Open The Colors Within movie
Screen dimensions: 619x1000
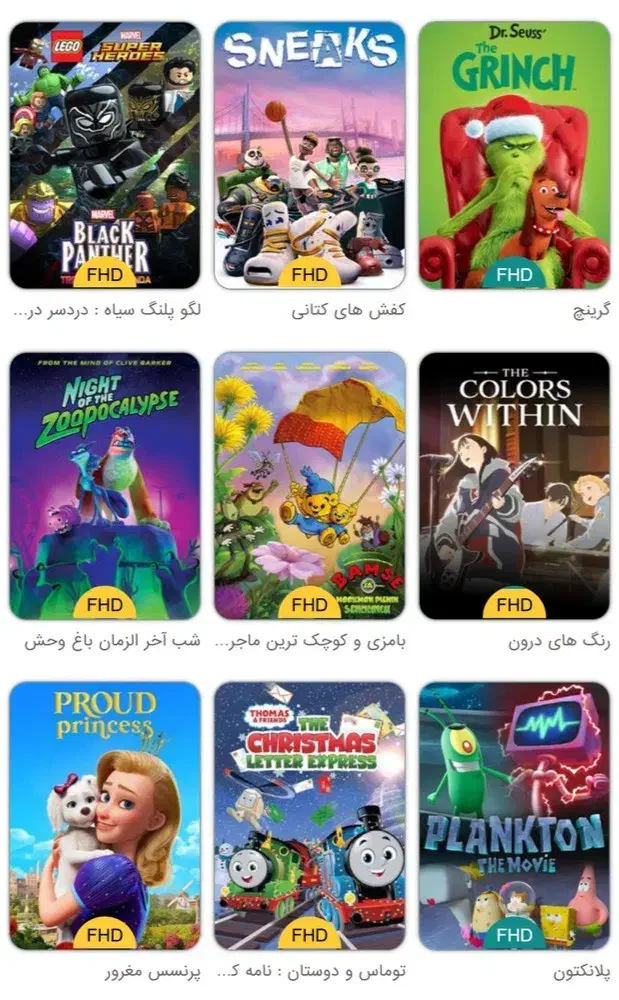pyautogui.click(x=514, y=485)
